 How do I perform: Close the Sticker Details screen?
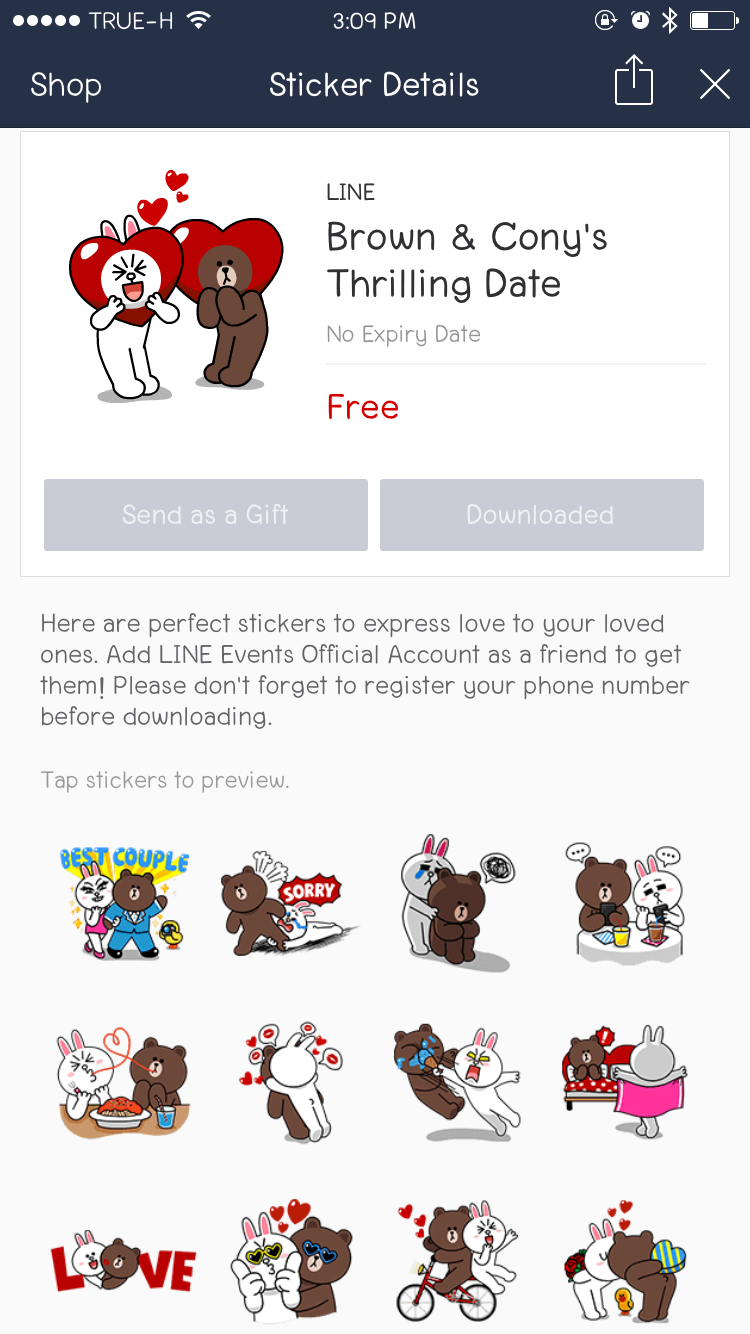point(714,84)
